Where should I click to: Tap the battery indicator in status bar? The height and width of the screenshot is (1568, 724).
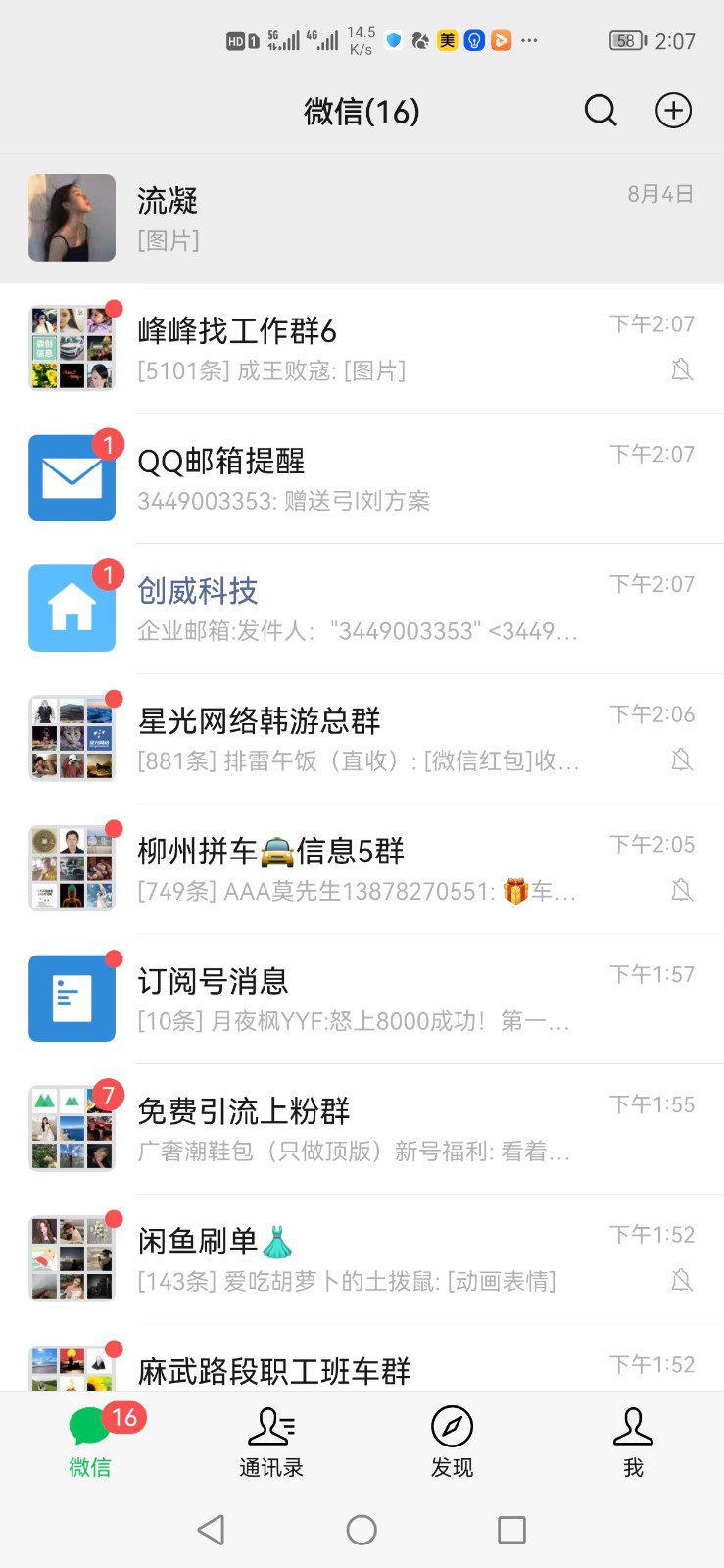(624, 40)
